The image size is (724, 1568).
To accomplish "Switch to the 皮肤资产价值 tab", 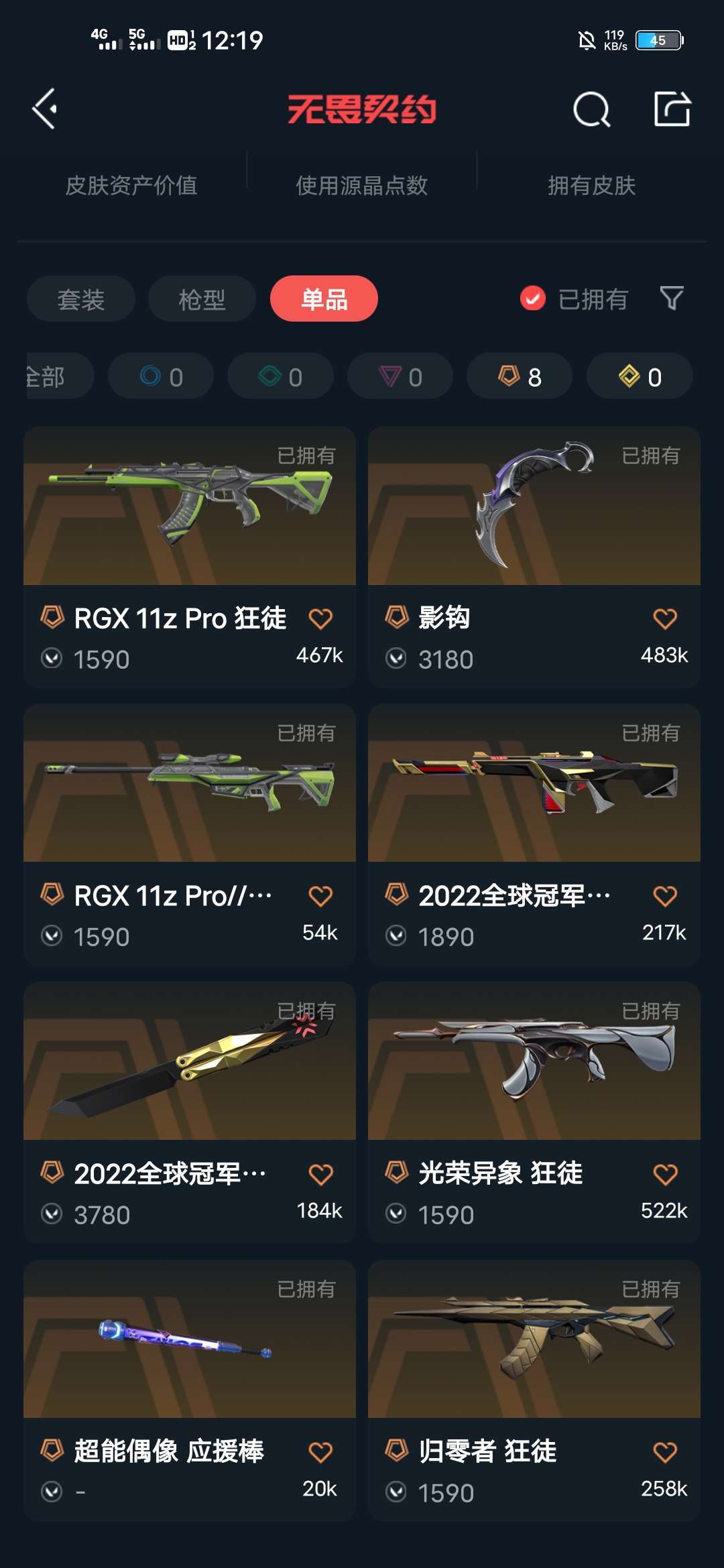I will click(131, 186).
